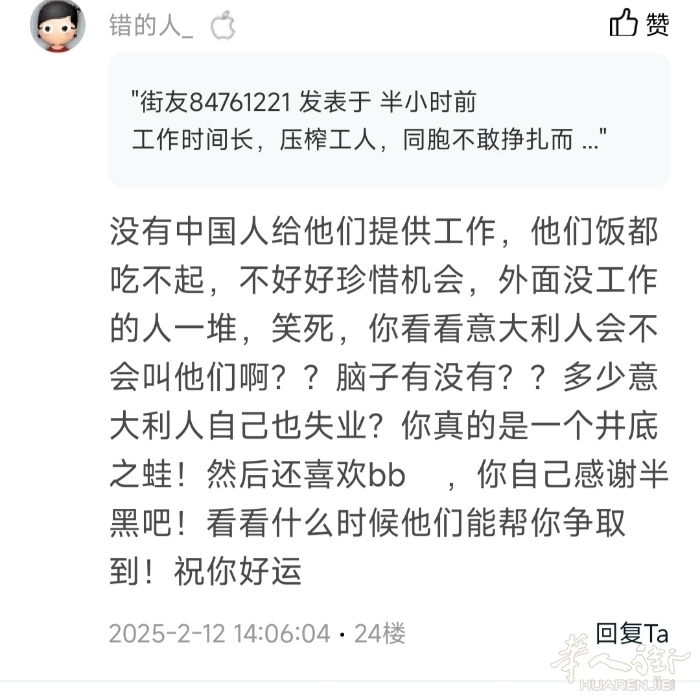Open 错的人_'s profile avatar

click(57, 25)
